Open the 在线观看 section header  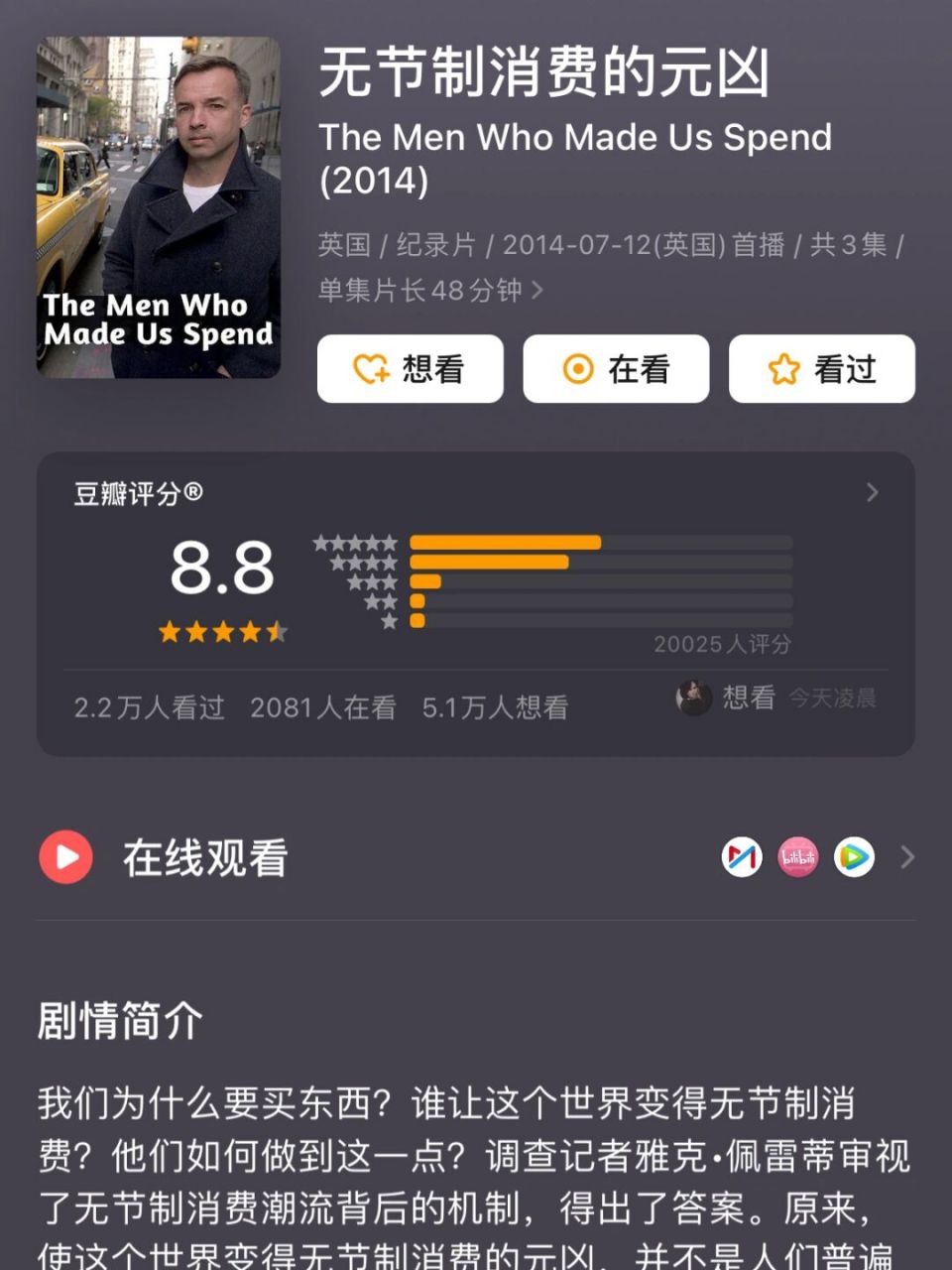tap(208, 859)
